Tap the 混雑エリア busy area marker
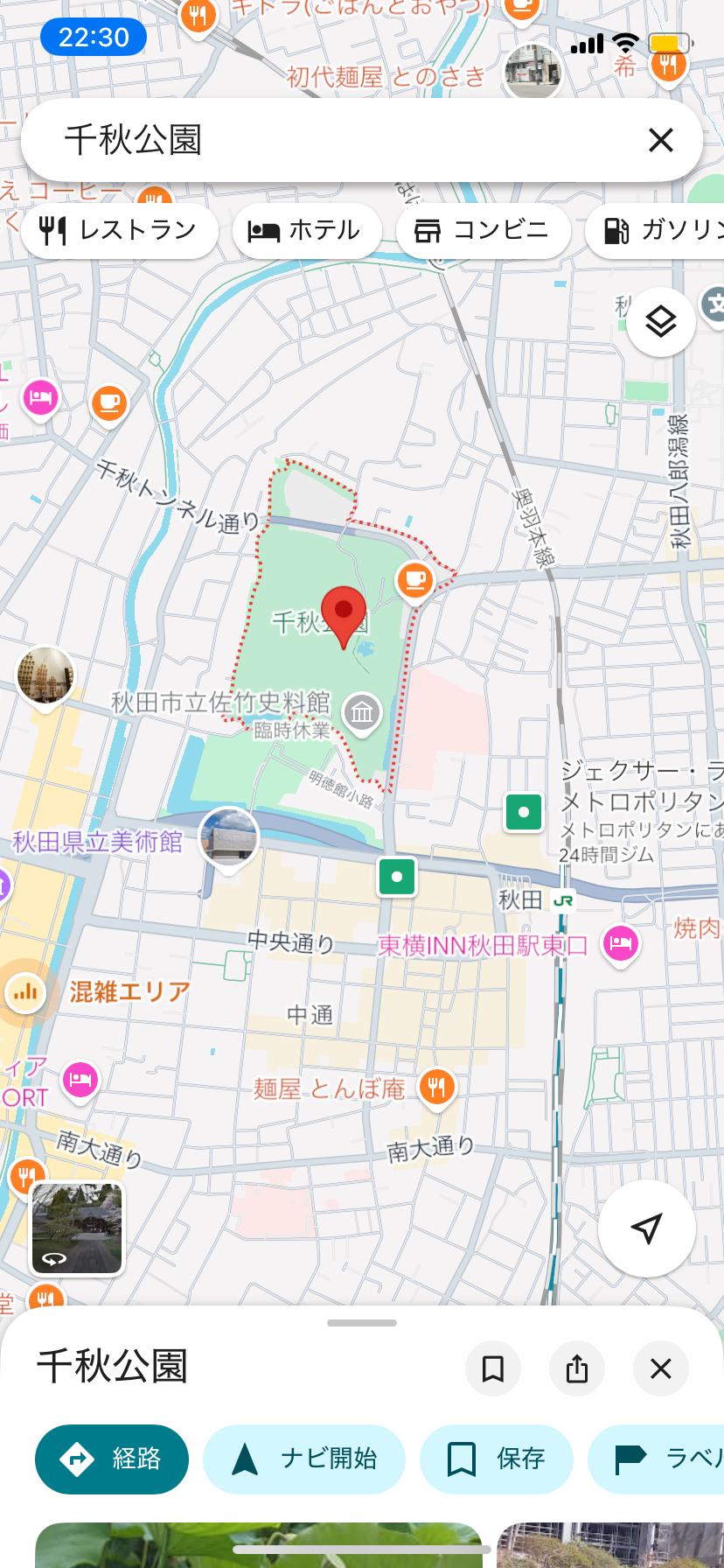This screenshot has width=724, height=1568. click(25, 991)
